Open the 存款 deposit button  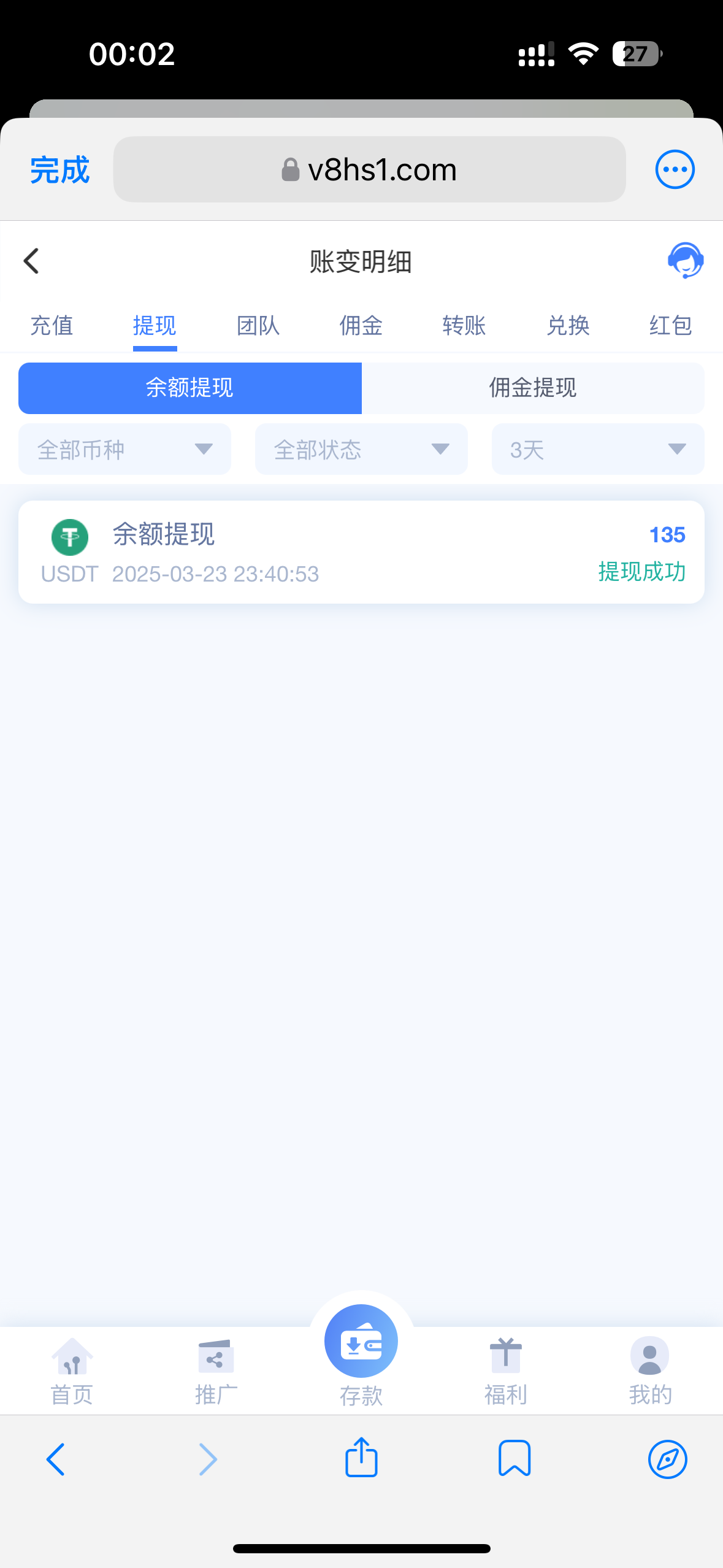coord(361,1345)
